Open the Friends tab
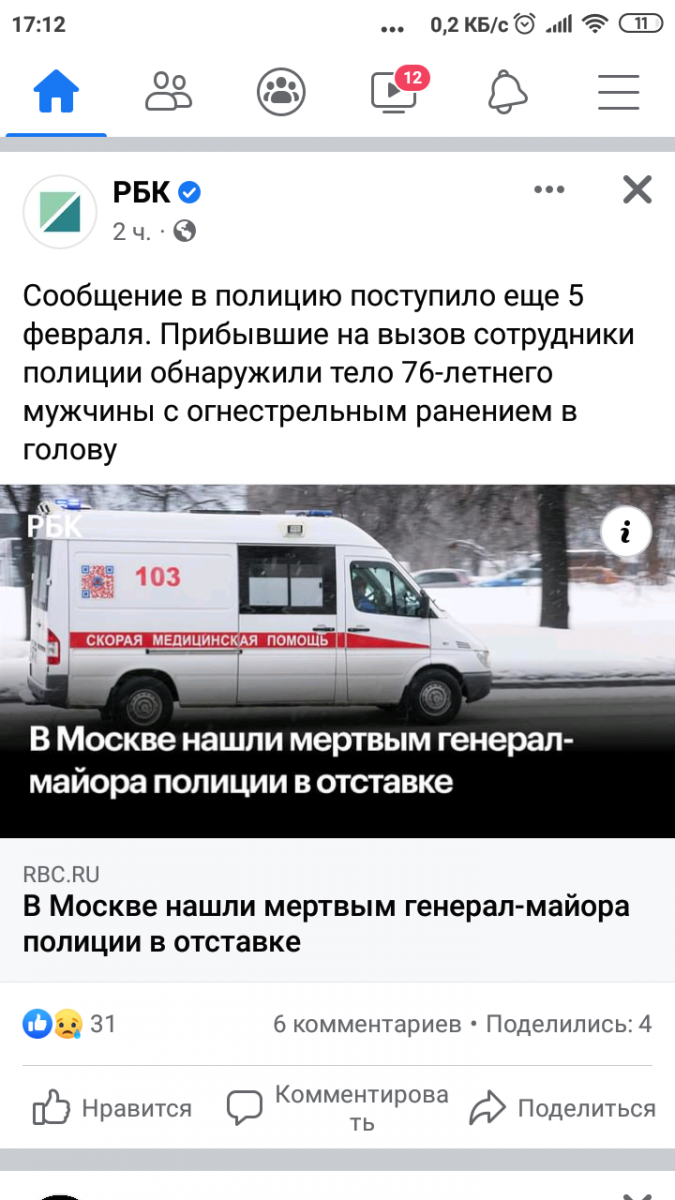675x1200 pixels. pyautogui.click(x=168, y=92)
